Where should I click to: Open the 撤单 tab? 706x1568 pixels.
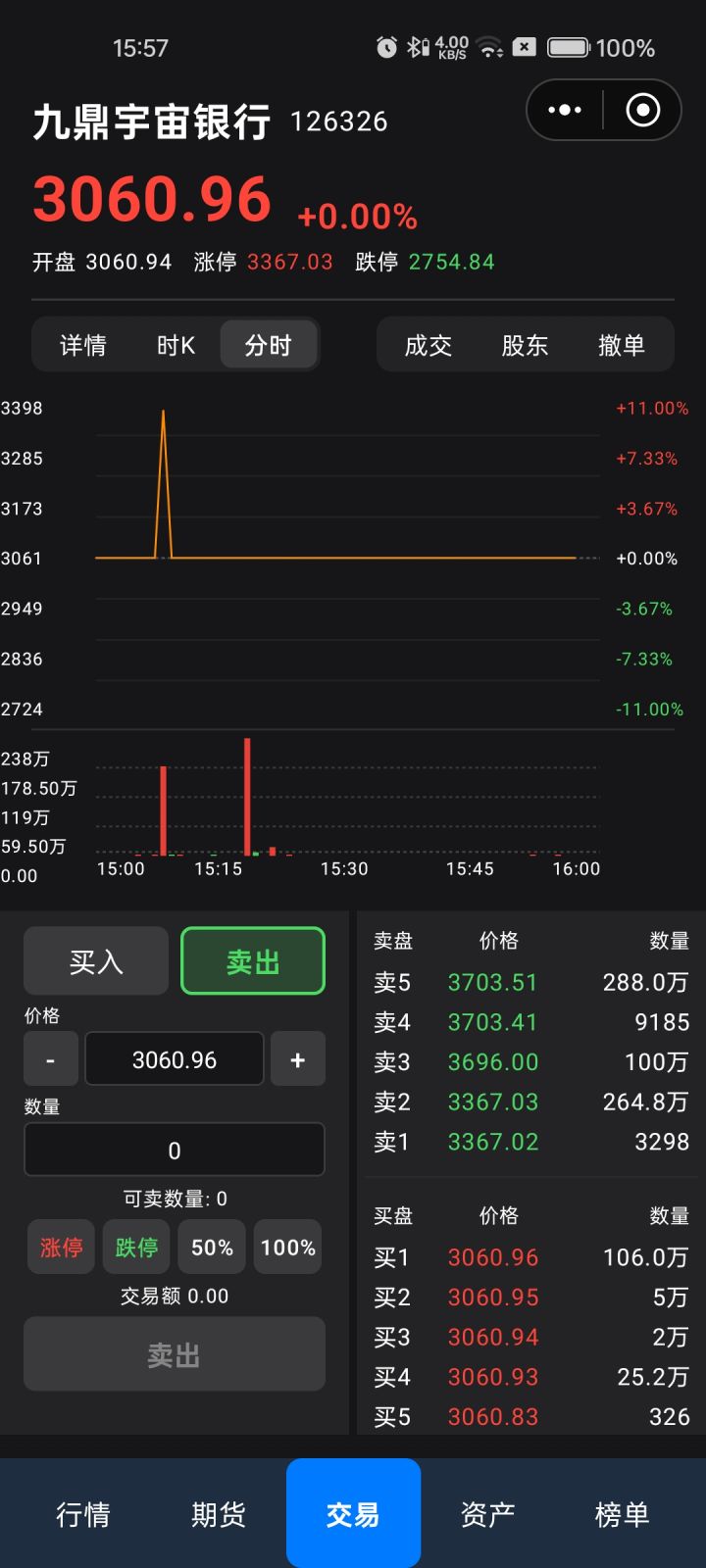coord(622,345)
